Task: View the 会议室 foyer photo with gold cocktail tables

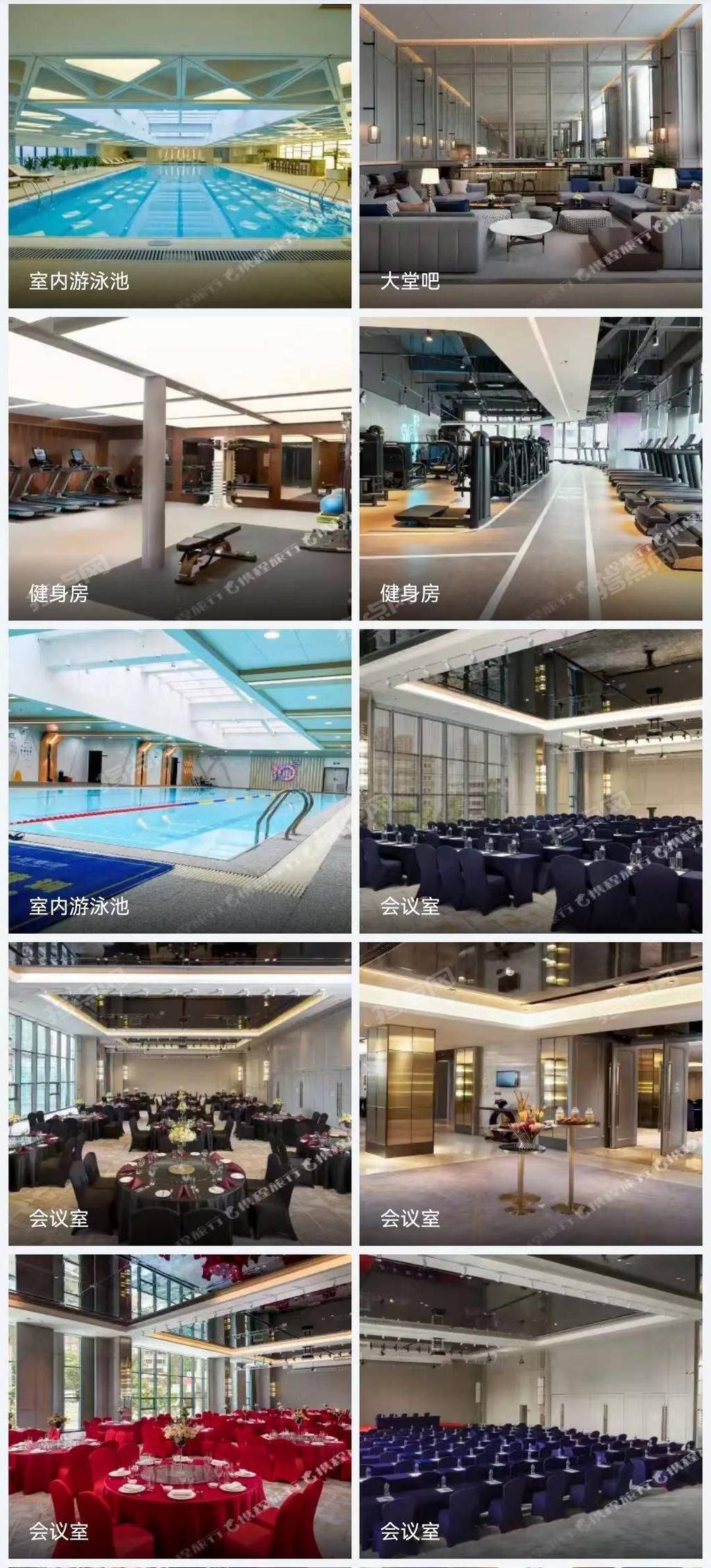Action: point(531,1094)
